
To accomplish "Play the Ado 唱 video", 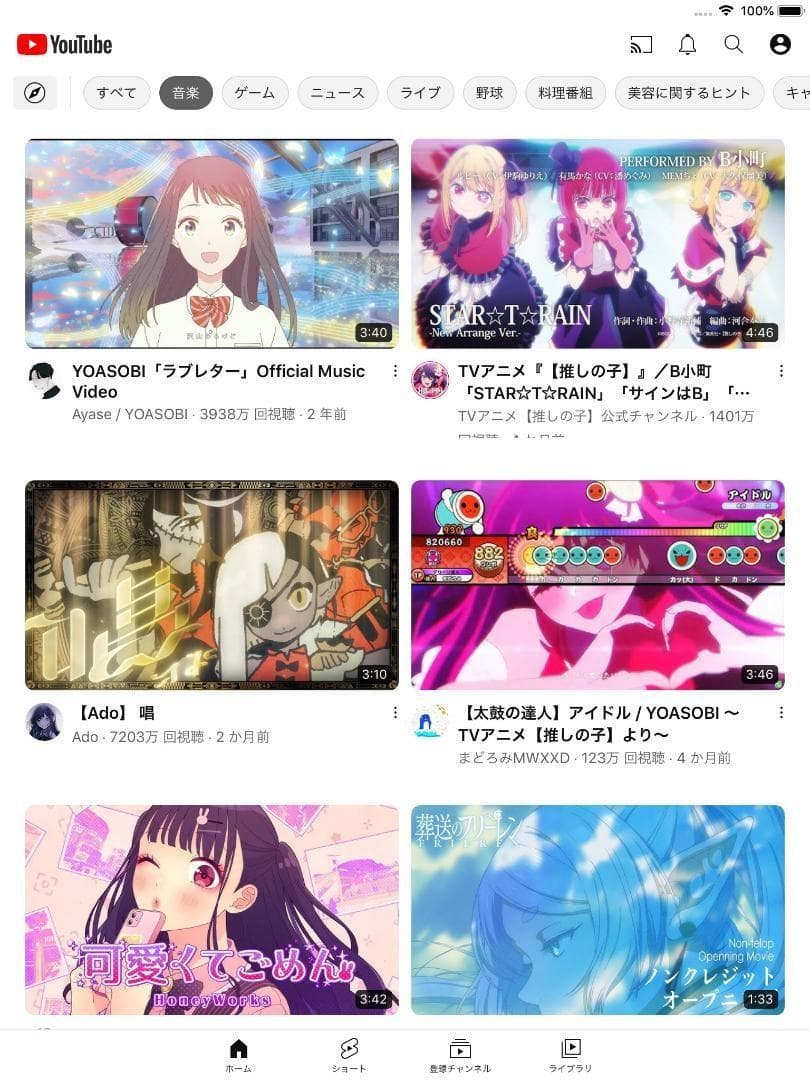I will [212, 585].
